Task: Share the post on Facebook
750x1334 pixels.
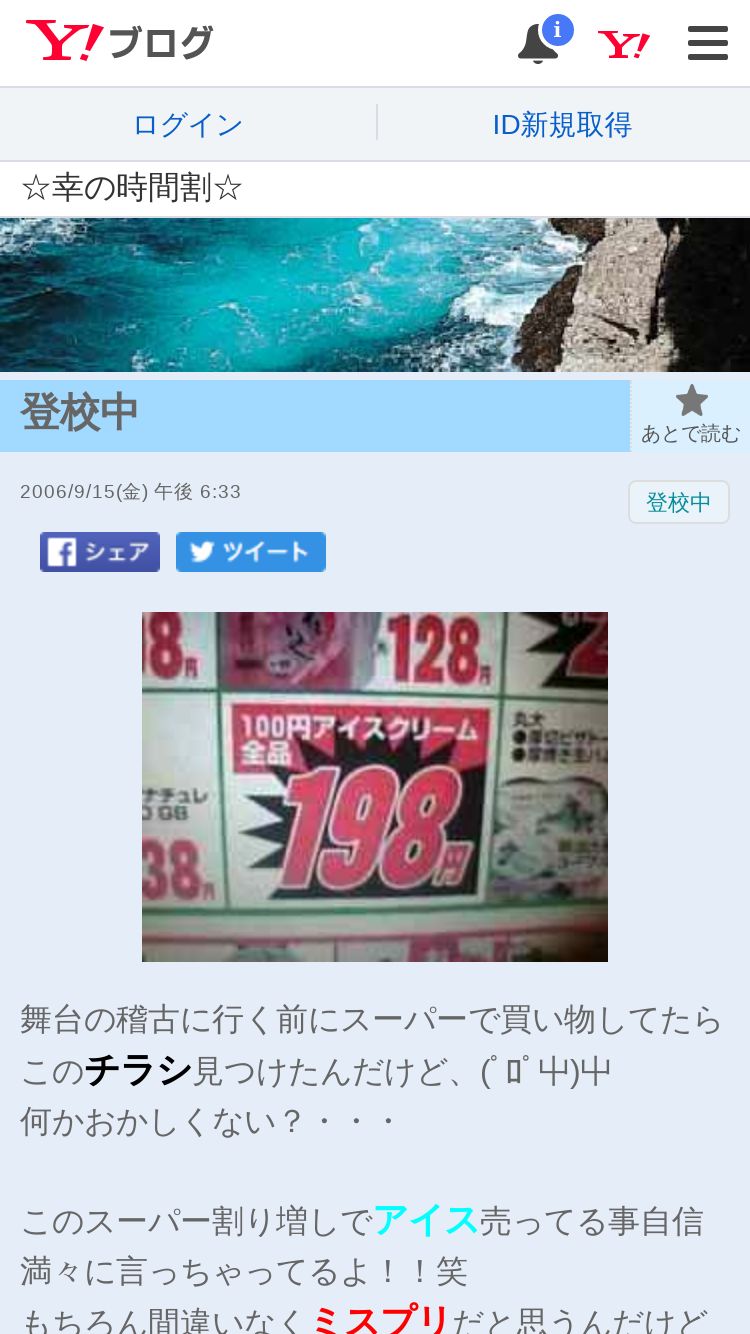Action: [100, 552]
